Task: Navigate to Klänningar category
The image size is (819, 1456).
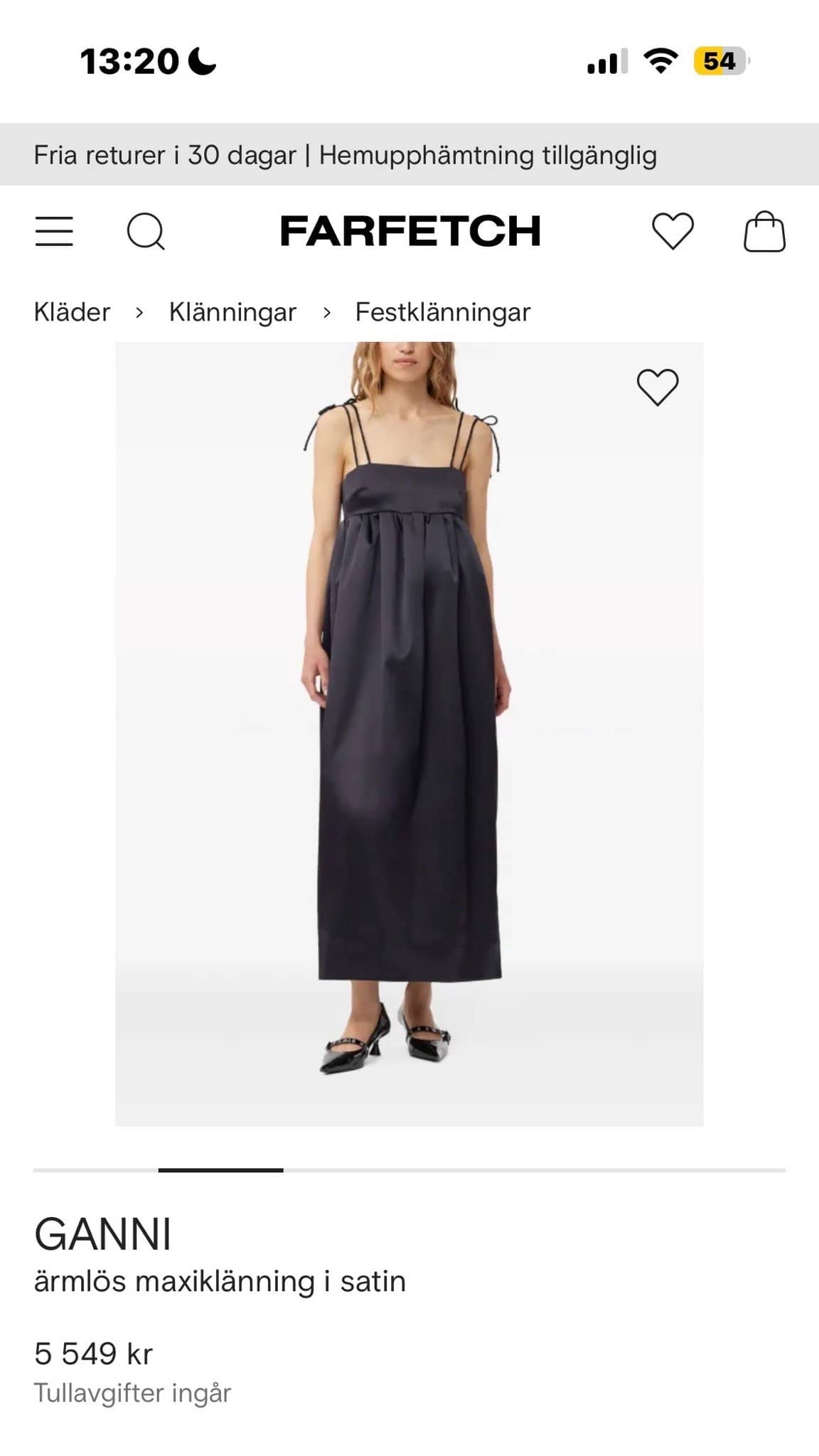Action: click(x=232, y=311)
